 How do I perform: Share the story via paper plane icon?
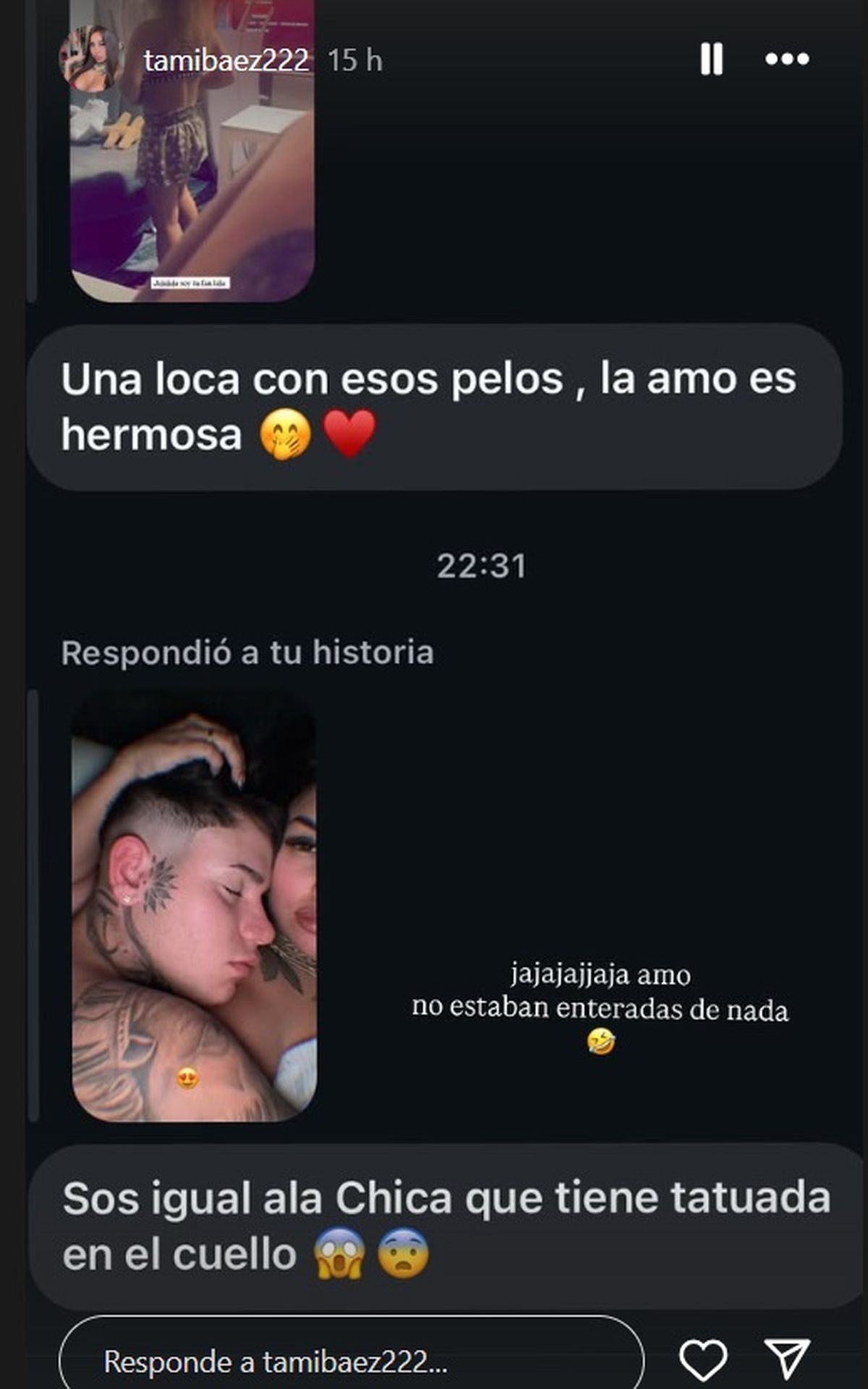[786, 1360]
